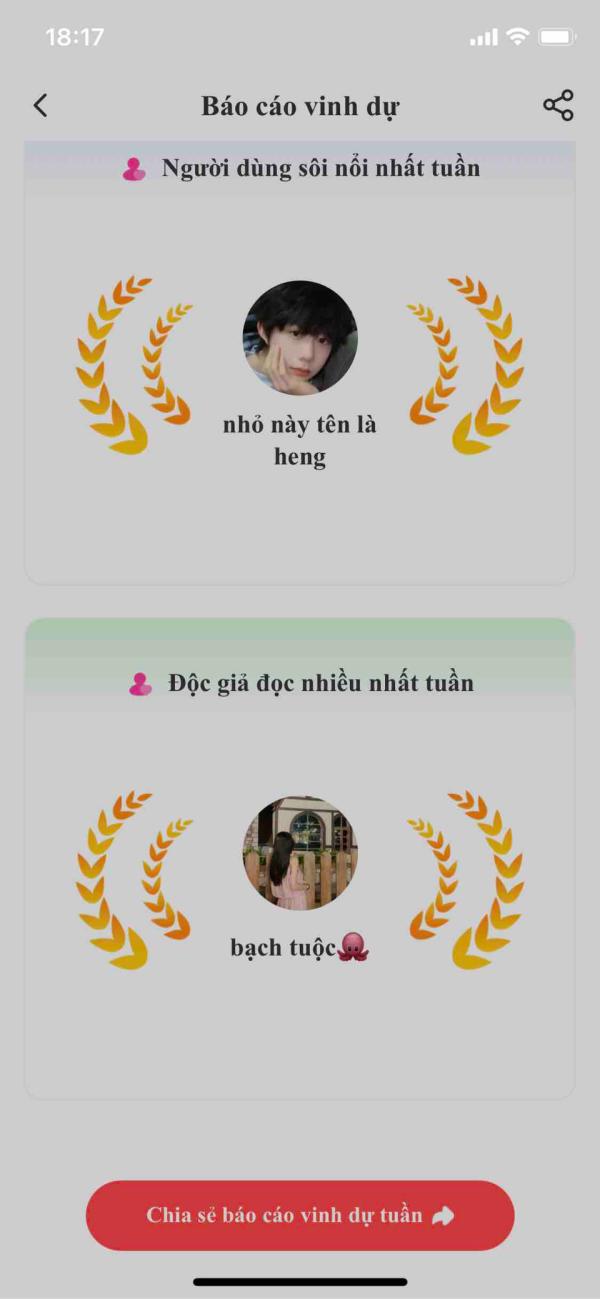
Task: Go back from Báo cáo vinh dự
Action: tap(40, 106)
